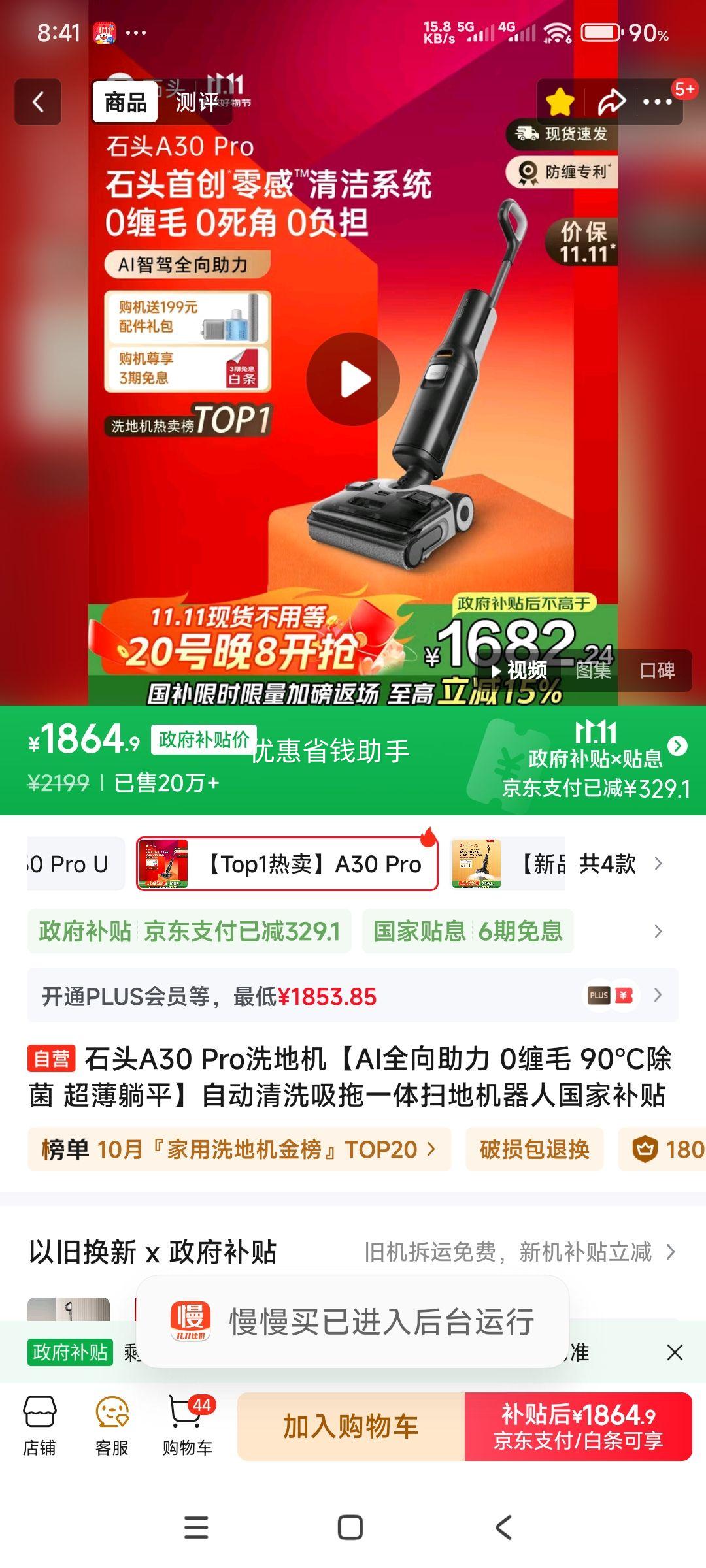706x1568 pixels.
Task: Share this product
Action: pyautogui.click(x=612, y=102)
